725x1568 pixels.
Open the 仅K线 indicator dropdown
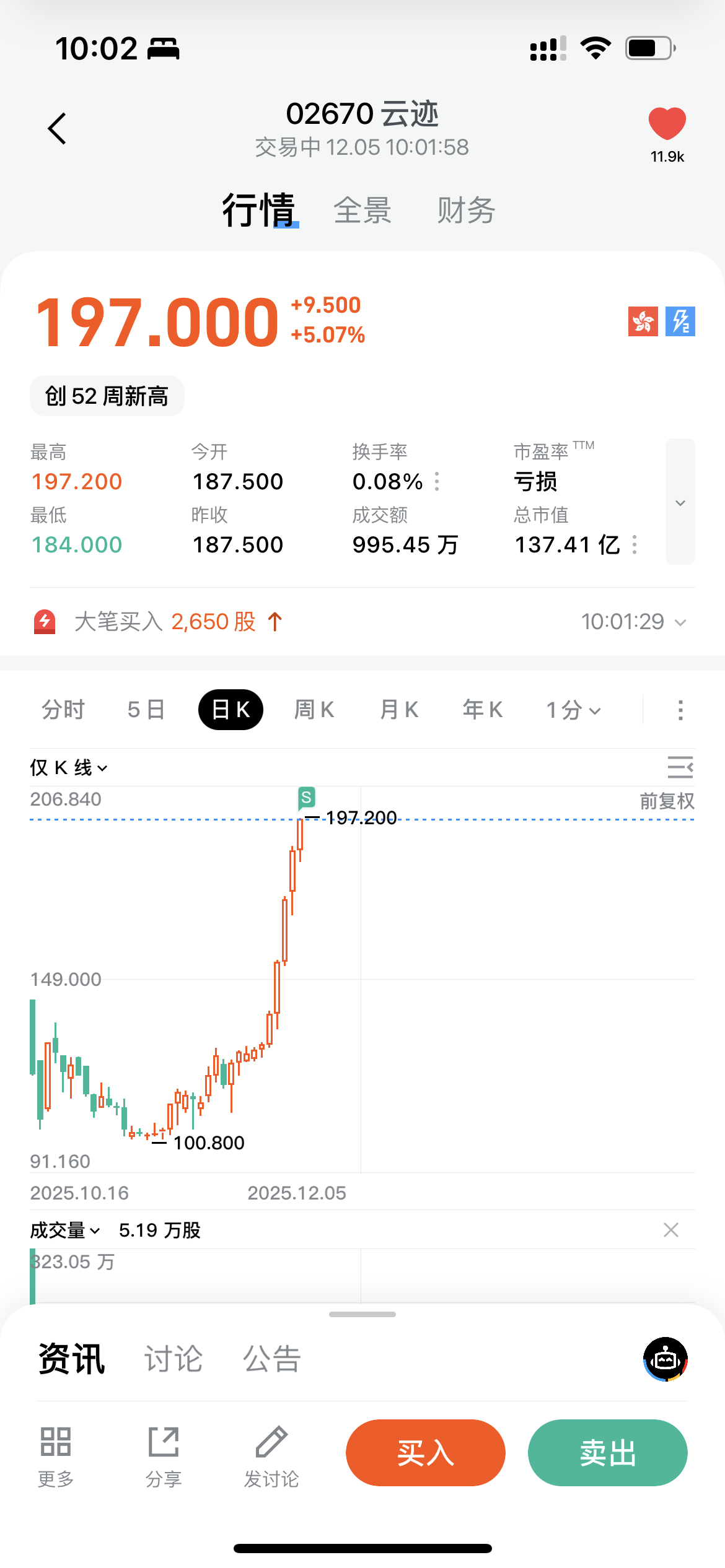(69, 768)
